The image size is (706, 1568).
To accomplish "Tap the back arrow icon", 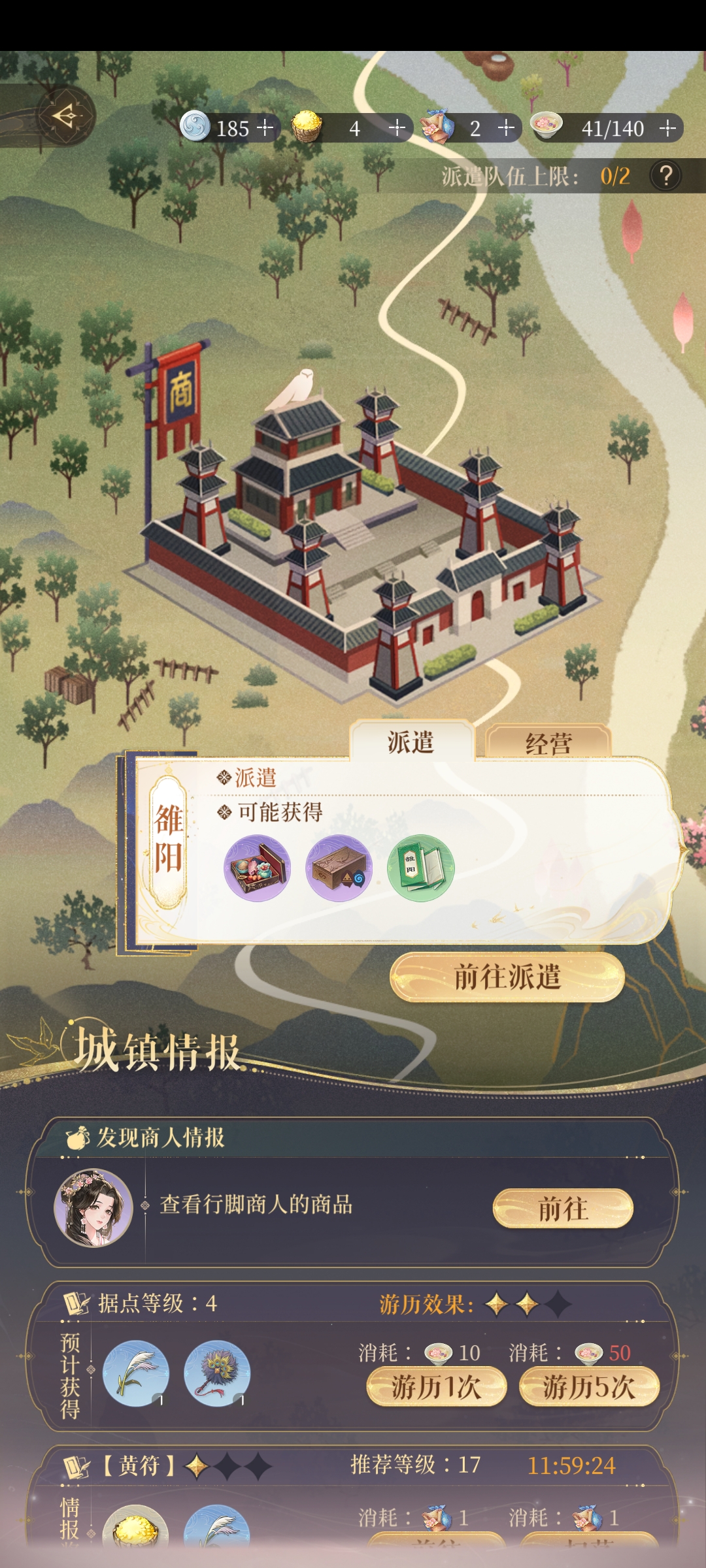I will (x=65, y=116).
